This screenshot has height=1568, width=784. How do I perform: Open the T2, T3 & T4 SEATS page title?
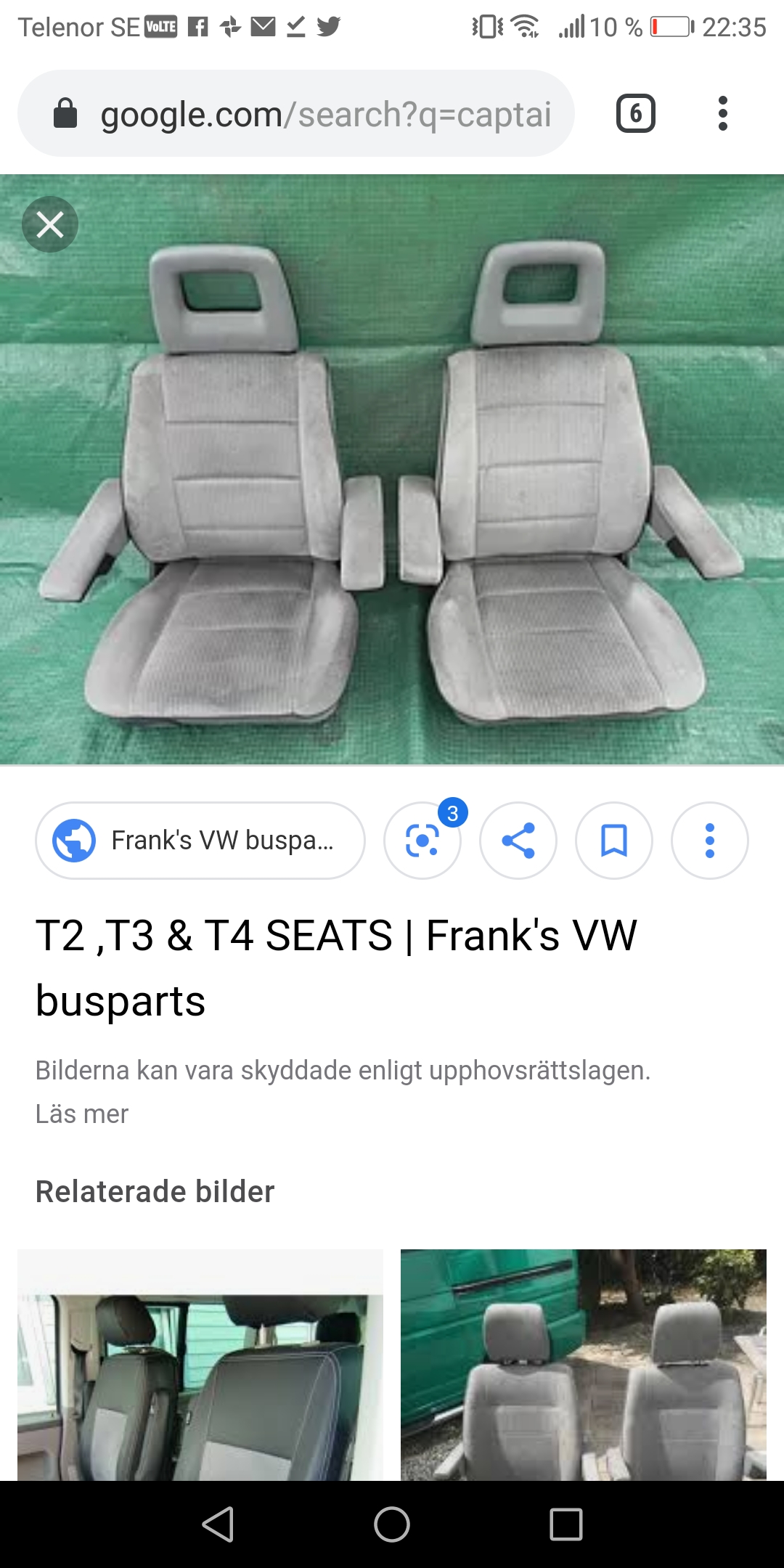click(x=336, y=967)
